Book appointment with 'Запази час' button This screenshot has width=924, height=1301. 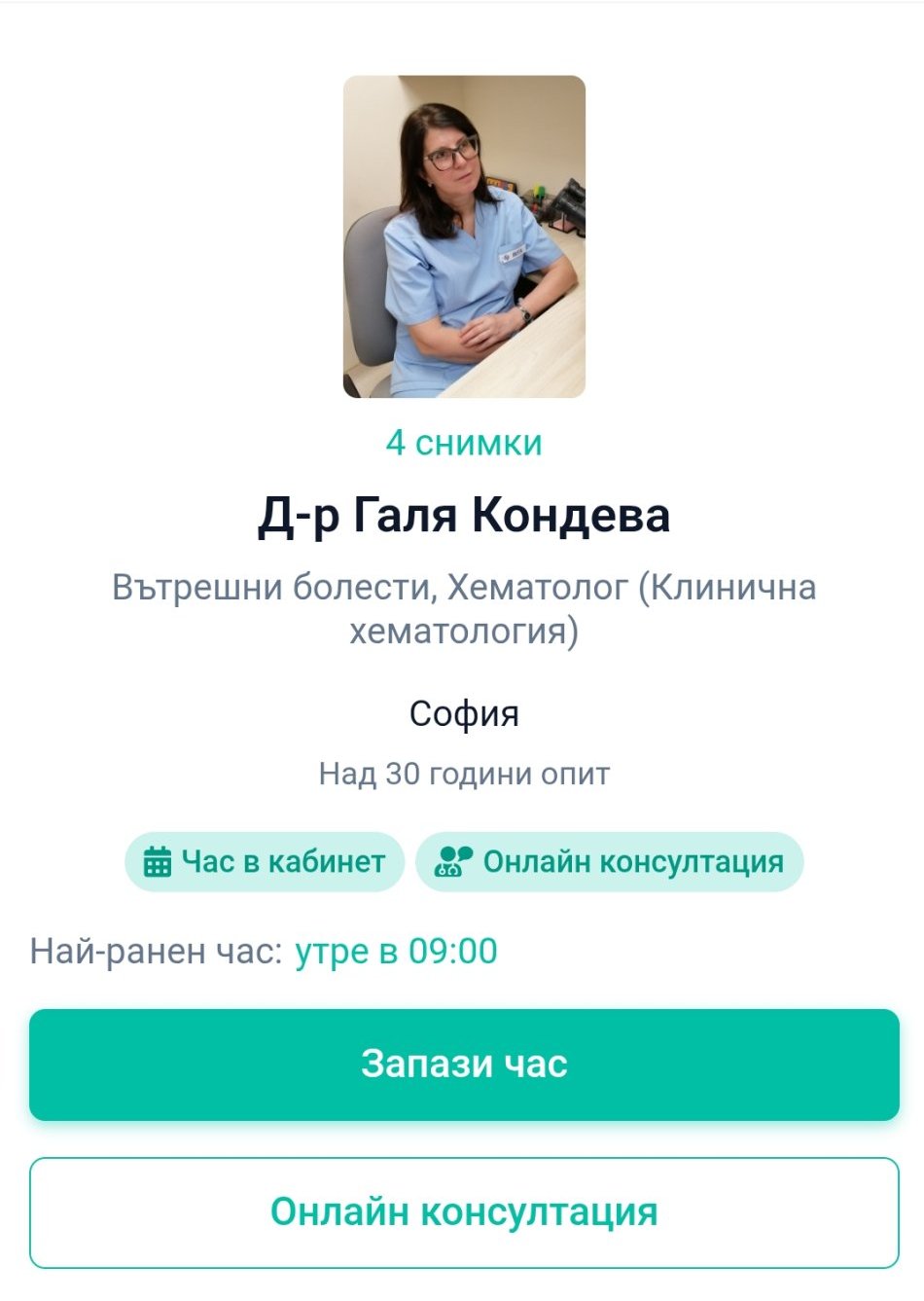[464, 1065]
